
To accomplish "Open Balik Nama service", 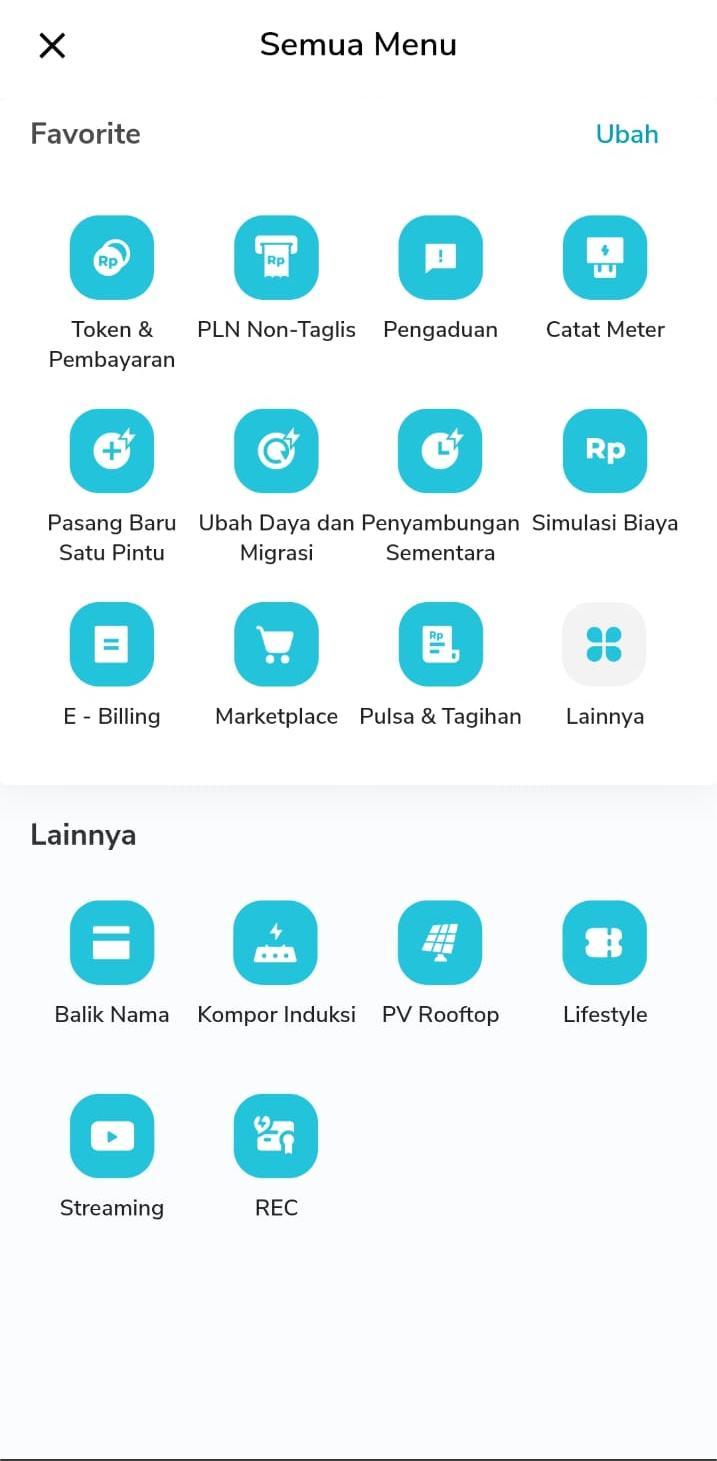I will 112,942.
